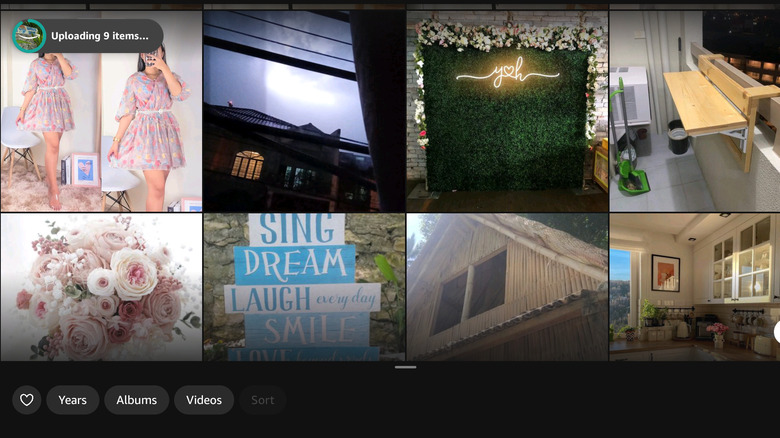Open the dark stormy sky photo
The width and height of the screenshot is (780, 438).
point(303,110)
